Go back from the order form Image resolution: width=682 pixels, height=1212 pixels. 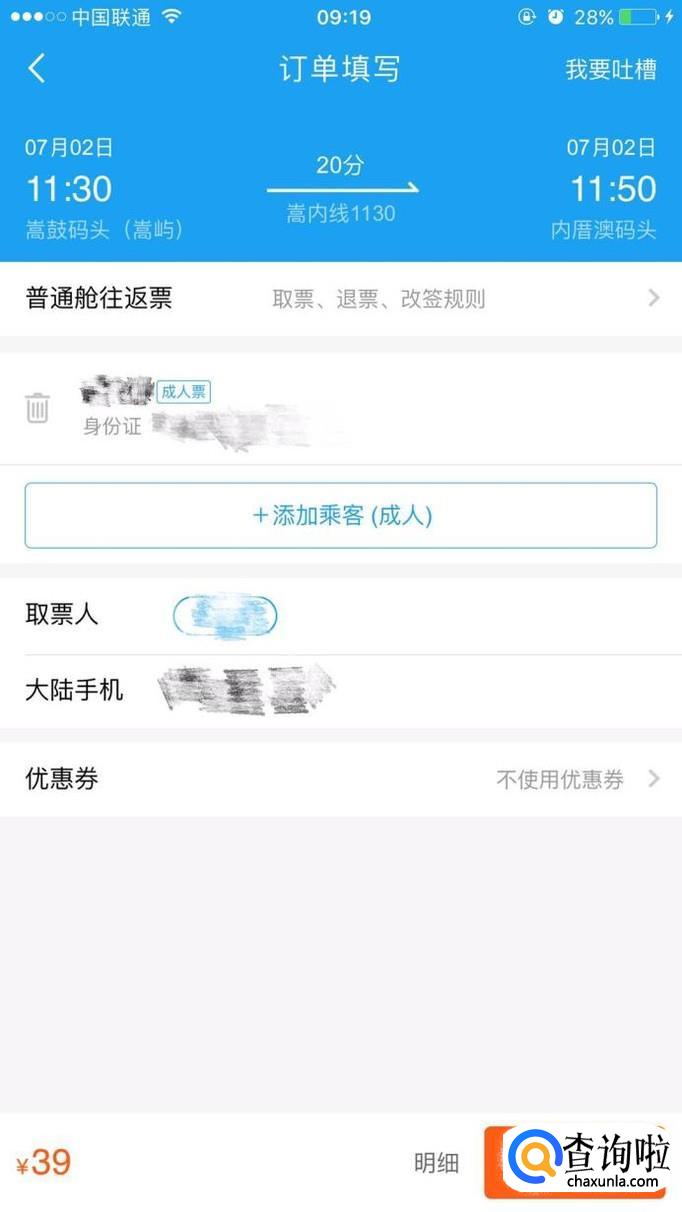click(37, 68)
